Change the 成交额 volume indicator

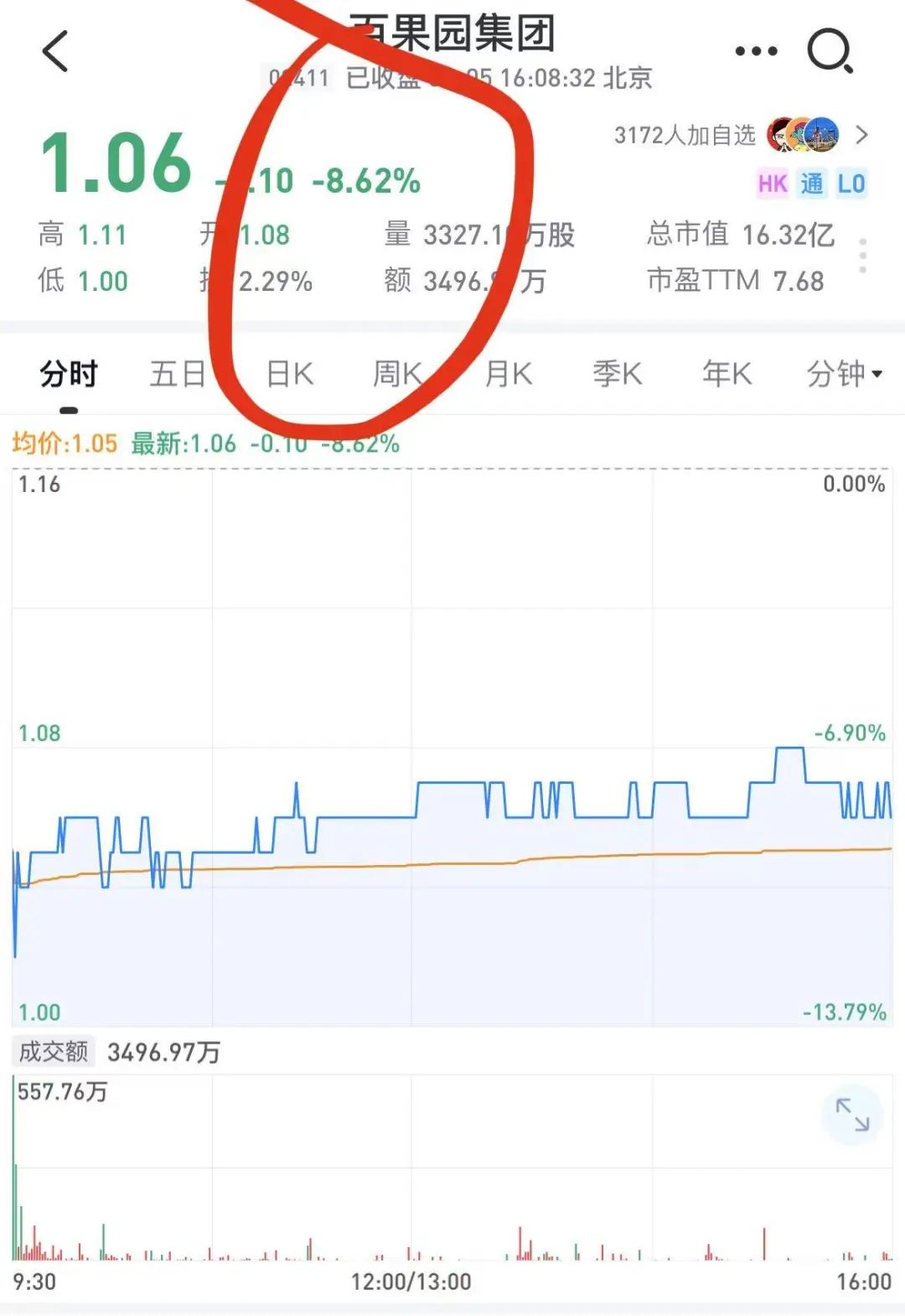pos(54,1051)
